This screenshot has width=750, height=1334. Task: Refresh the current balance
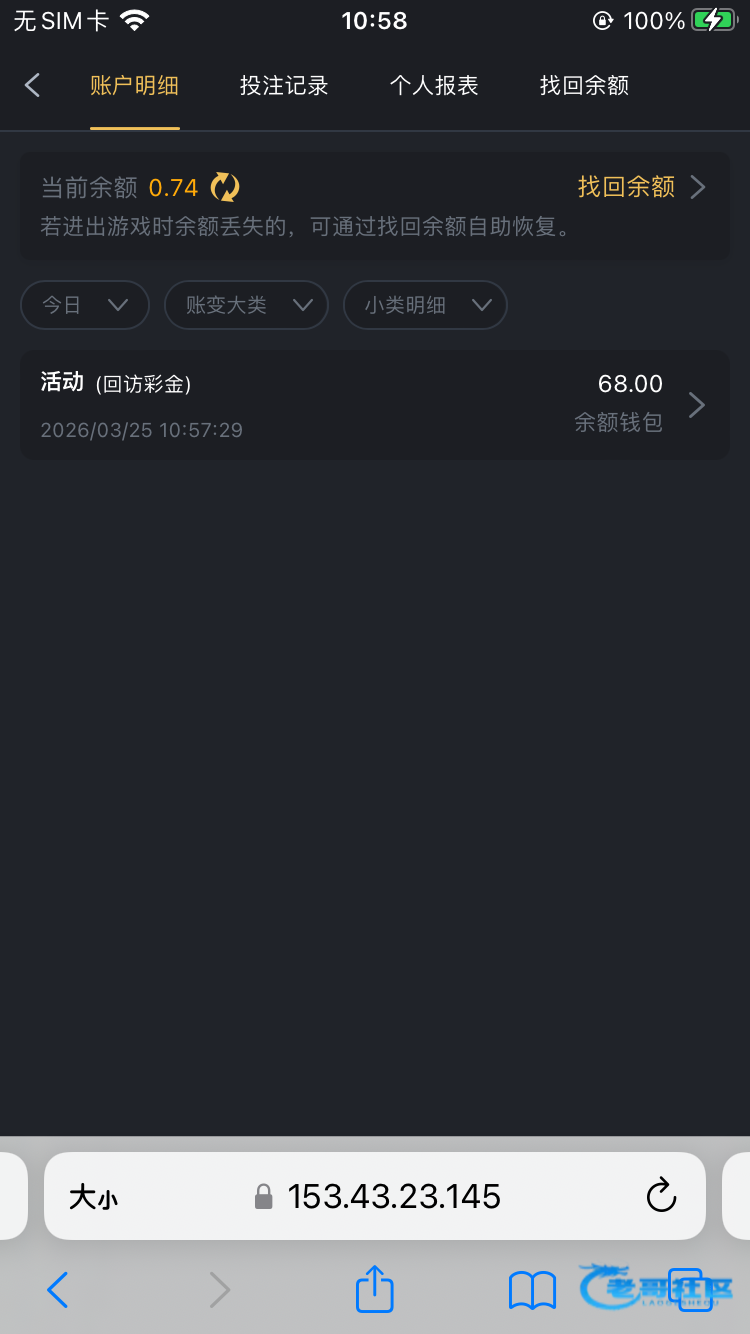click(x=225, y=187)
